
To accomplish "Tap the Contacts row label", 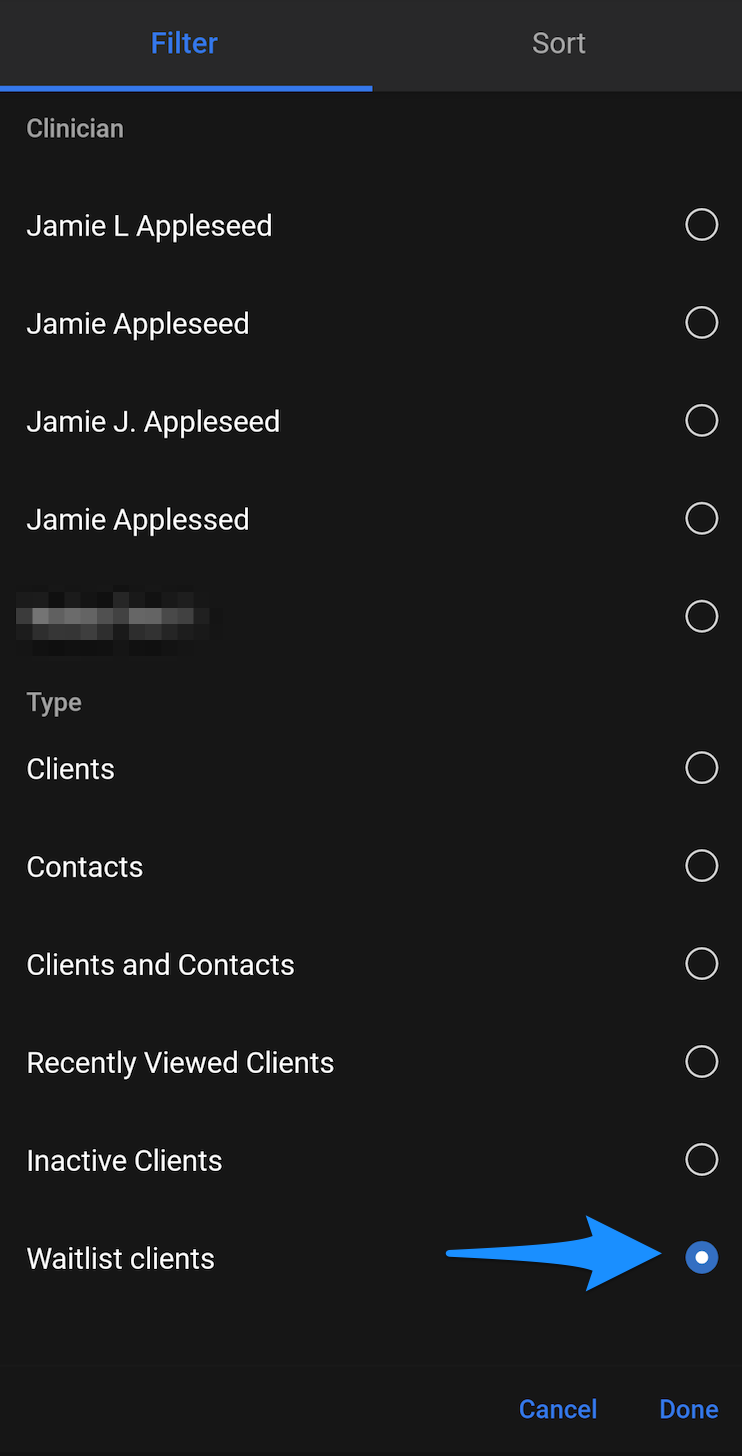I will tap(85, 866).
